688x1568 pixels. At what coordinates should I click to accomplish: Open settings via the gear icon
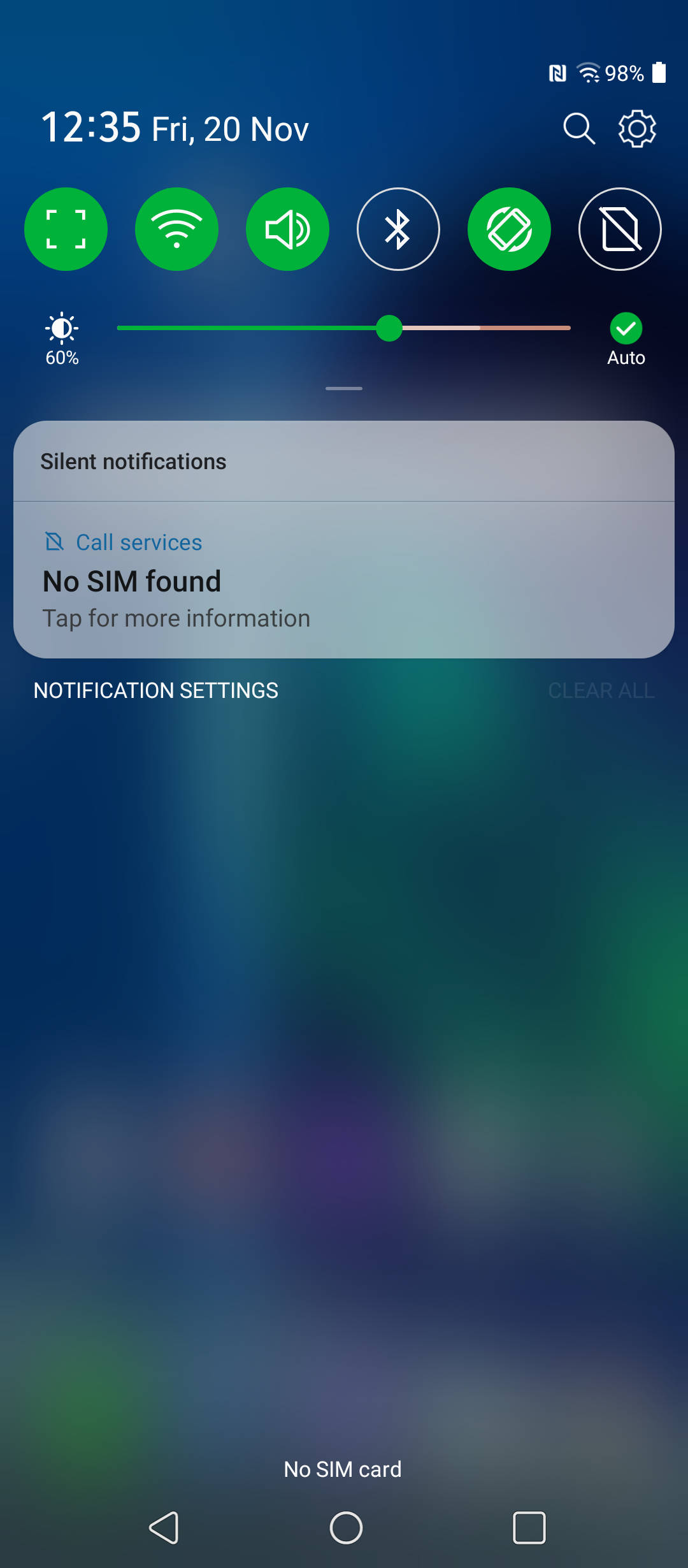[x=637, y=129]
